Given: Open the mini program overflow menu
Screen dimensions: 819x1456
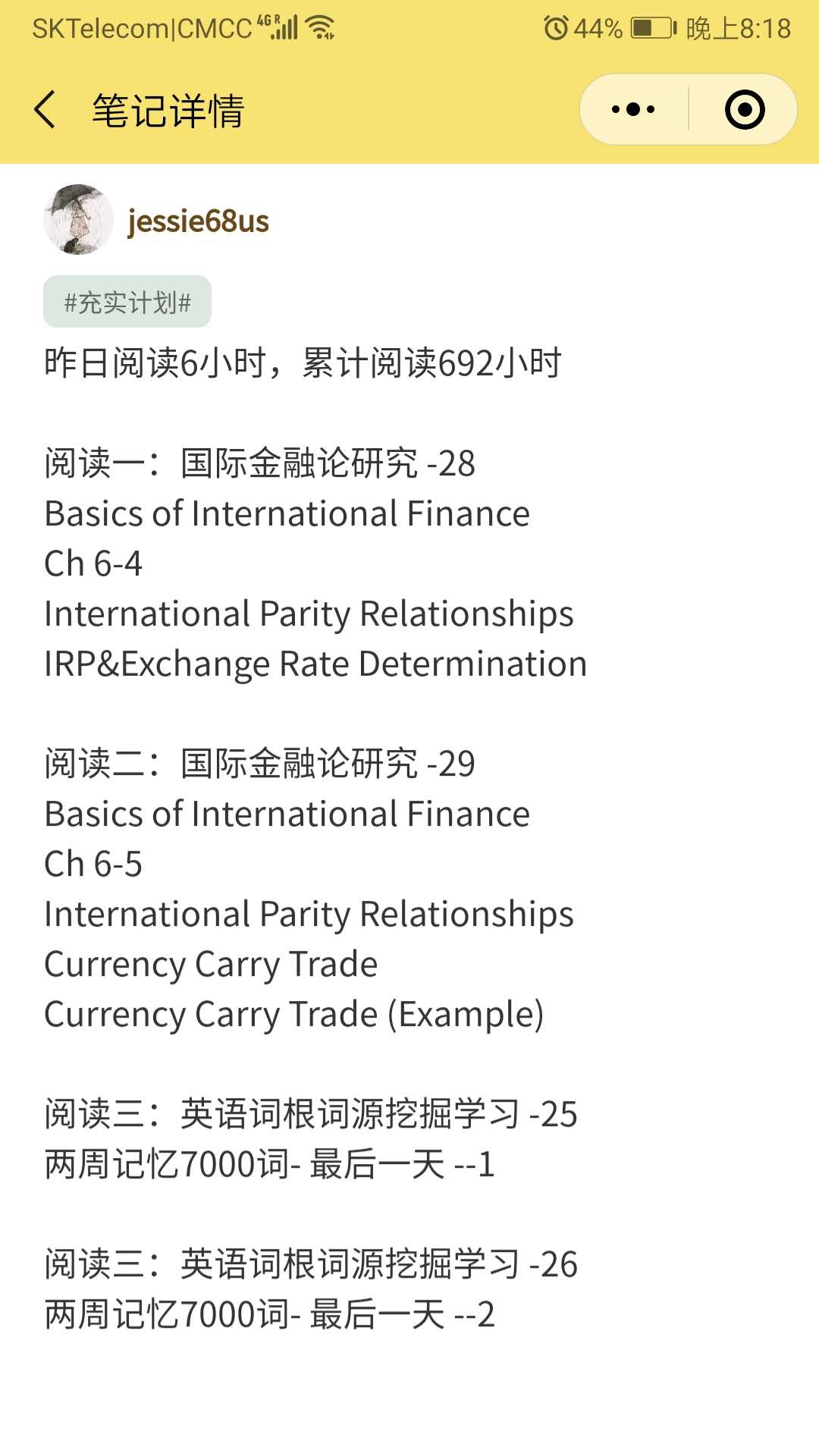Looking at the screenshot, I should (x=633, y=110).
